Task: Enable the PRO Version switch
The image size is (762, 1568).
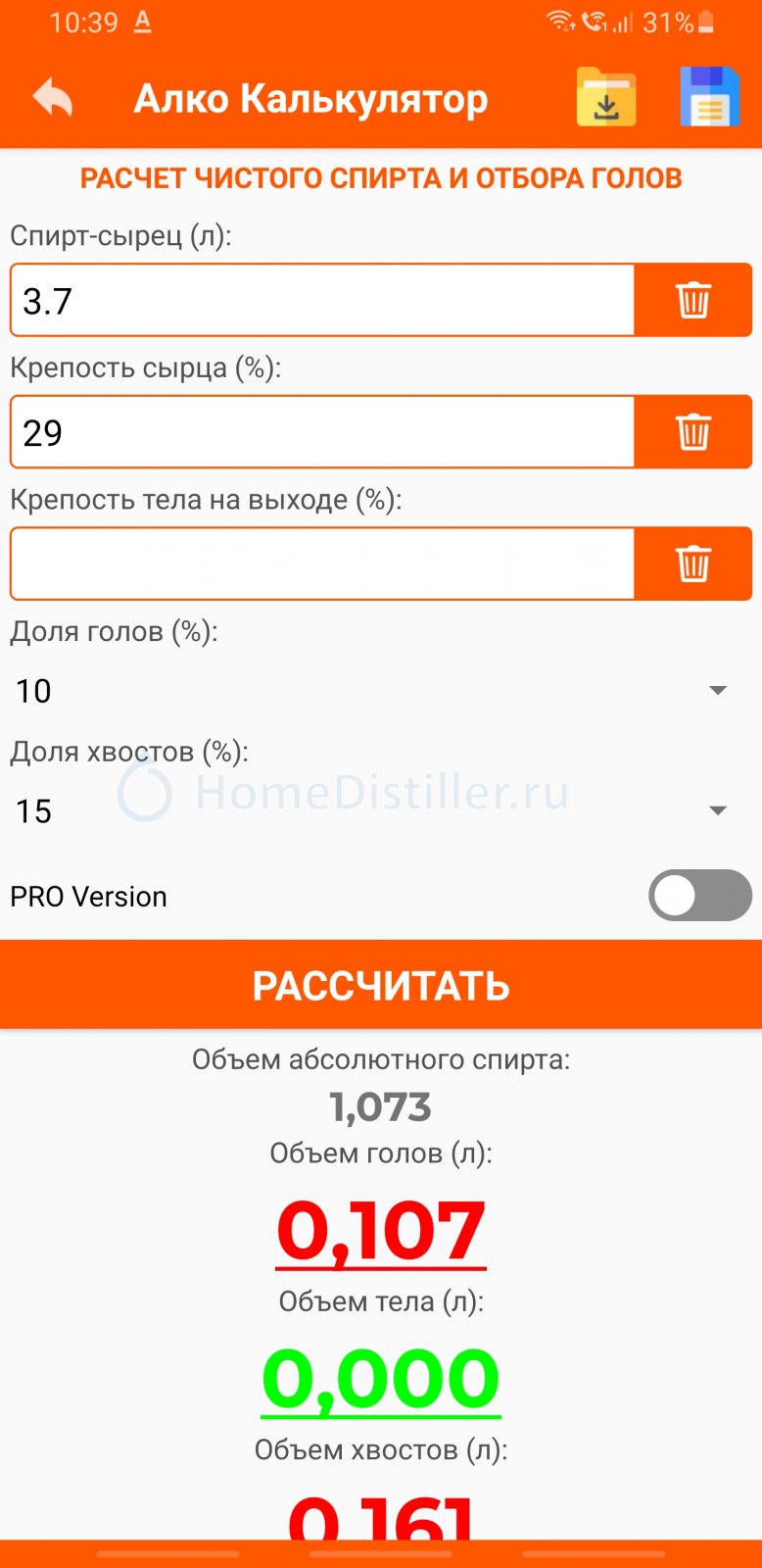Action: click(699, 895)
